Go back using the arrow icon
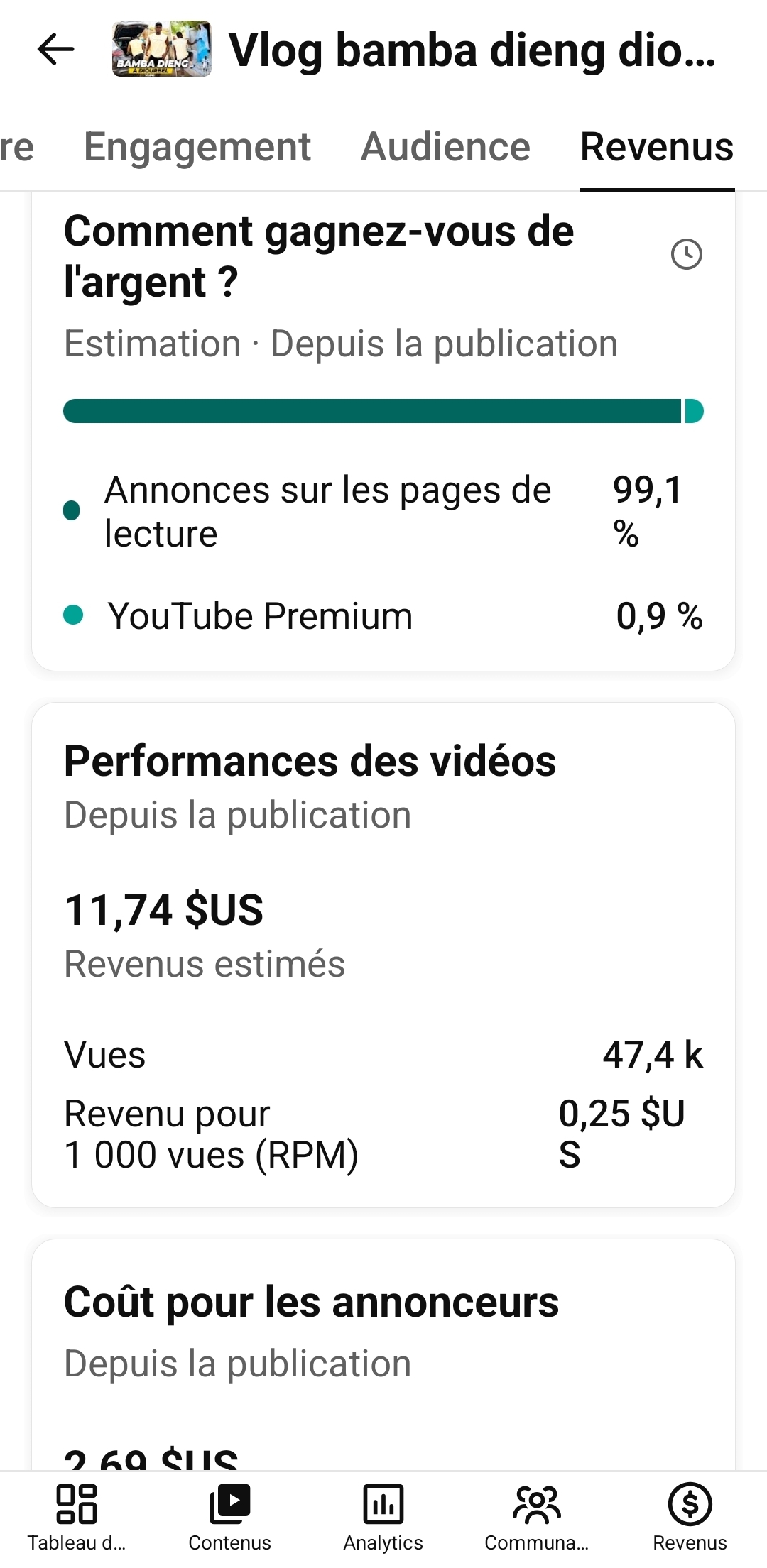Viewport: 767px width, 1568px height. tap(55, 49)
